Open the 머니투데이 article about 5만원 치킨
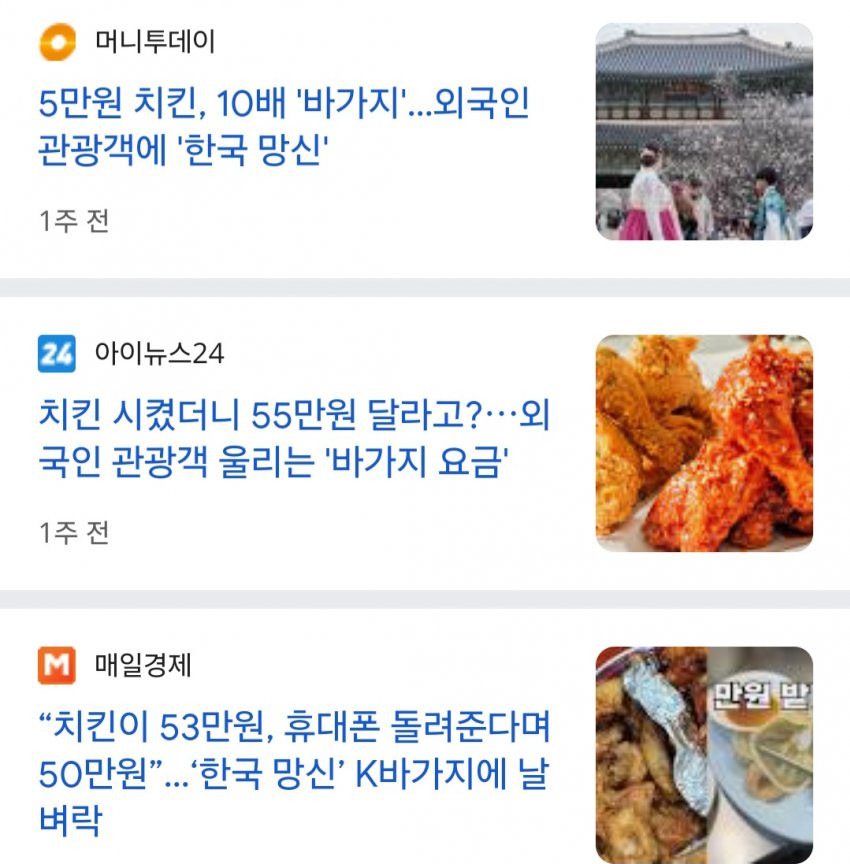 tap(284, 127)
